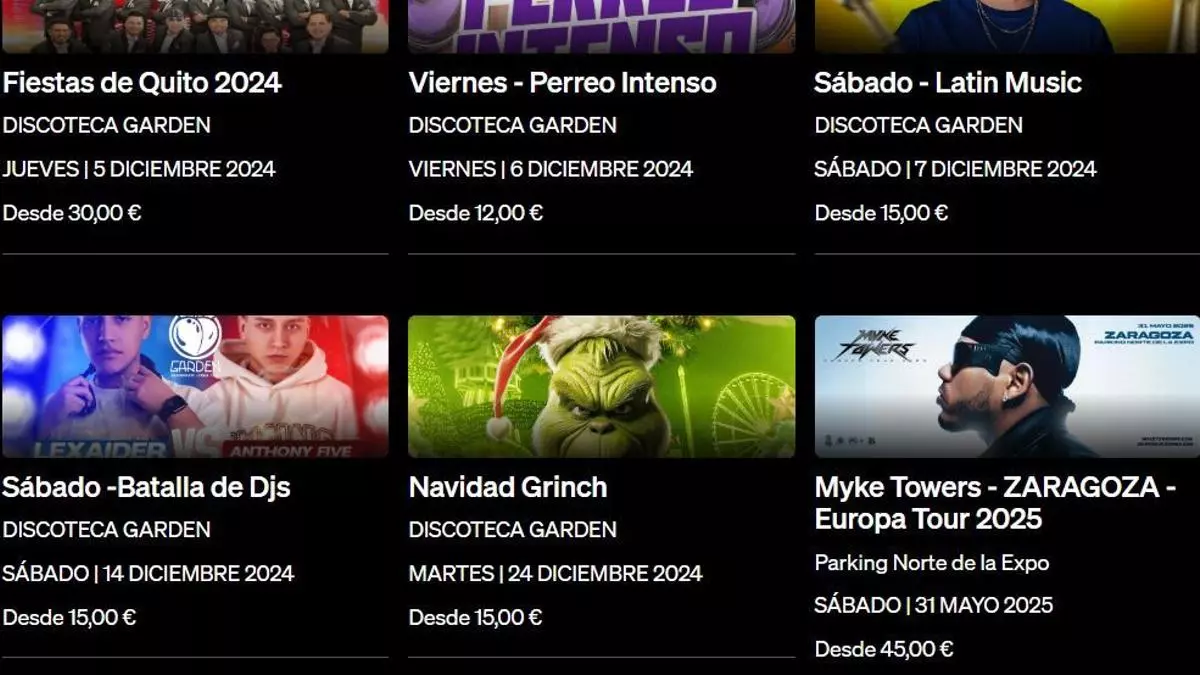Open Myke Towers ZARAGOZA Europa Tour 2025
The height and width of the screenshot is (675, 1200).
[x=994, y=502]
